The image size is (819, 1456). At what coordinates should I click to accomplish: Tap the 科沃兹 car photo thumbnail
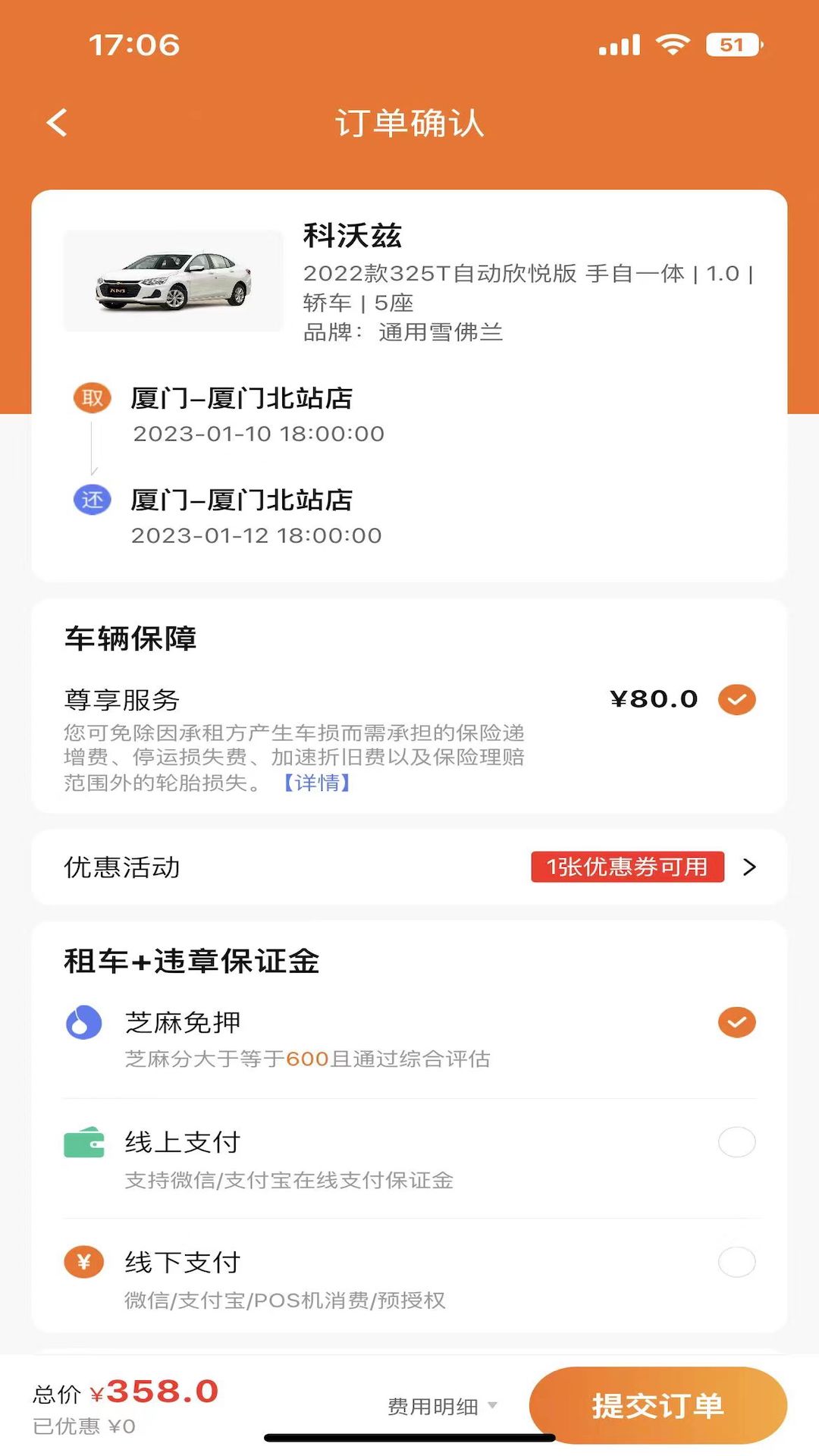pos(171,281)
